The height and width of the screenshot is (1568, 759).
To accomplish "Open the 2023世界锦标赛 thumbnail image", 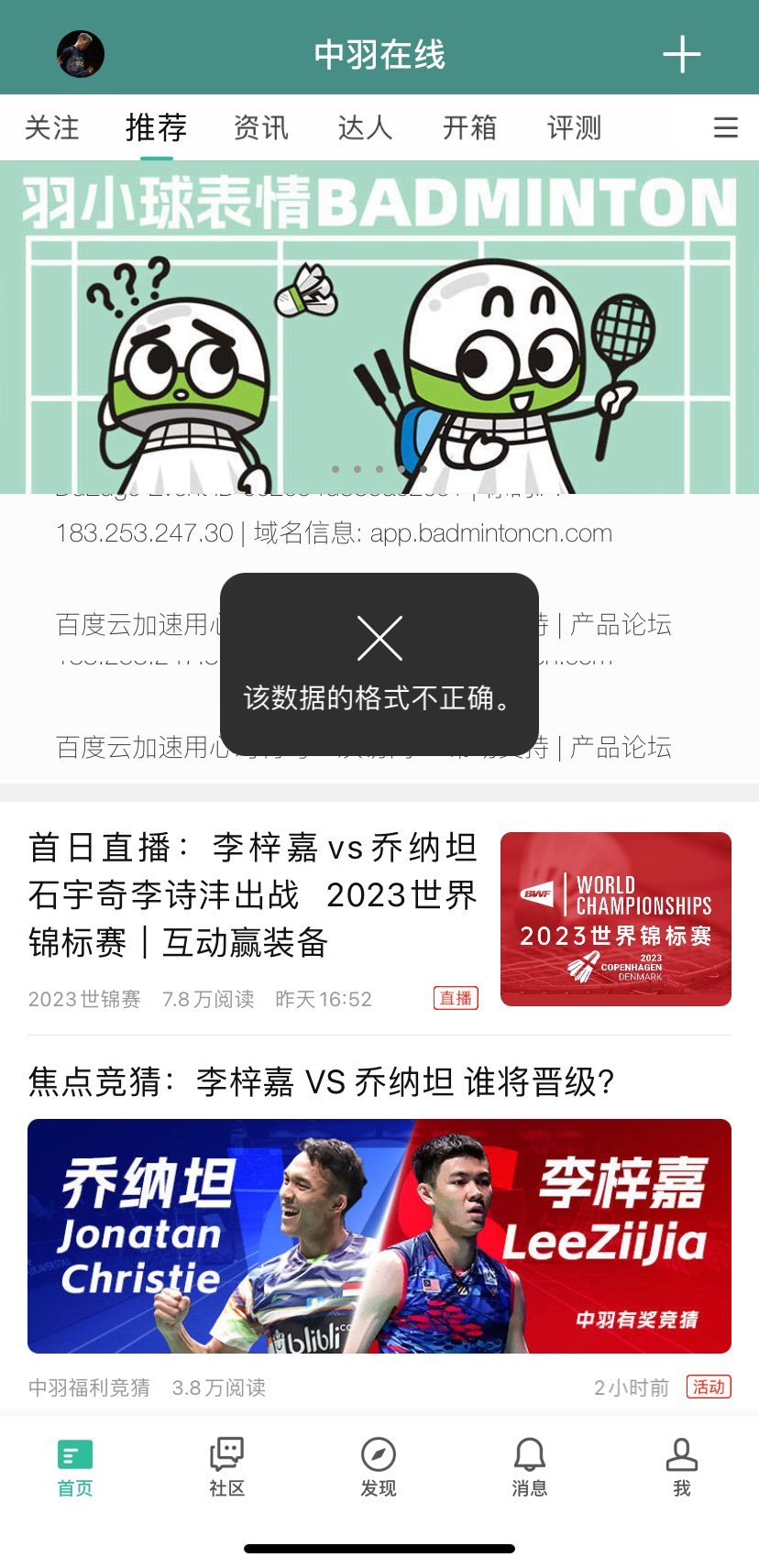I will coord(615,918).
